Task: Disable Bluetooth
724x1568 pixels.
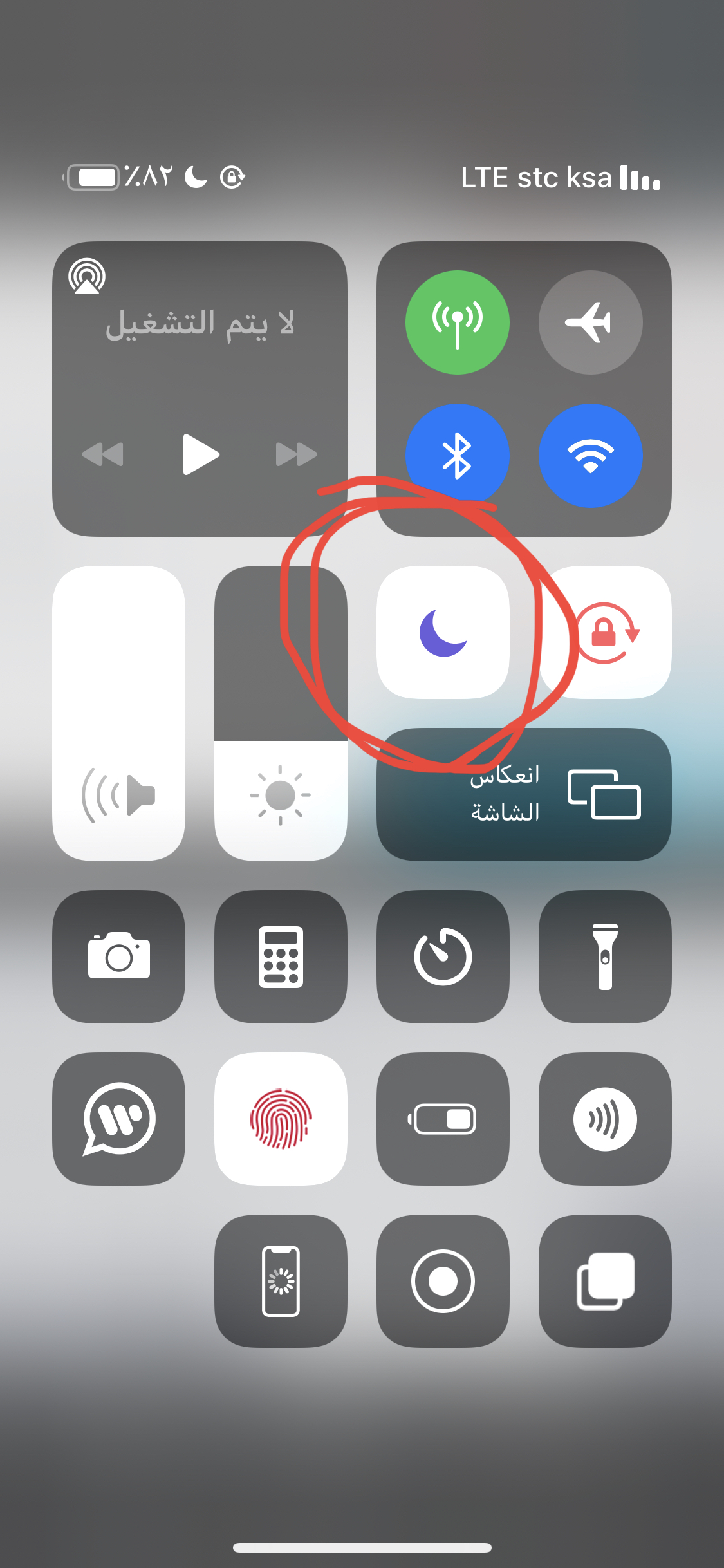Action: [x=457, y=455]
